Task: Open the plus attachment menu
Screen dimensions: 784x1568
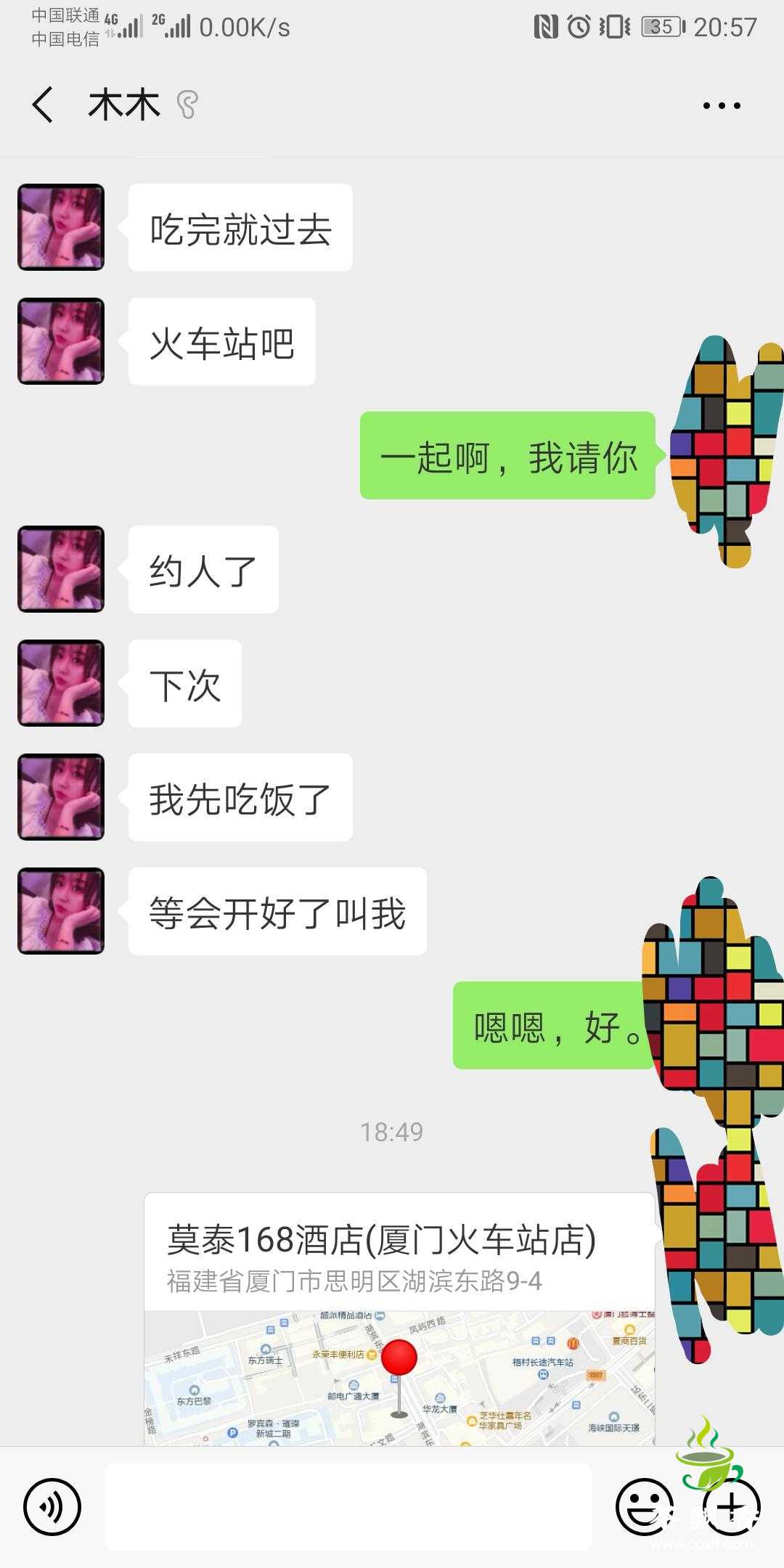Action: [x=732, y=1507]
